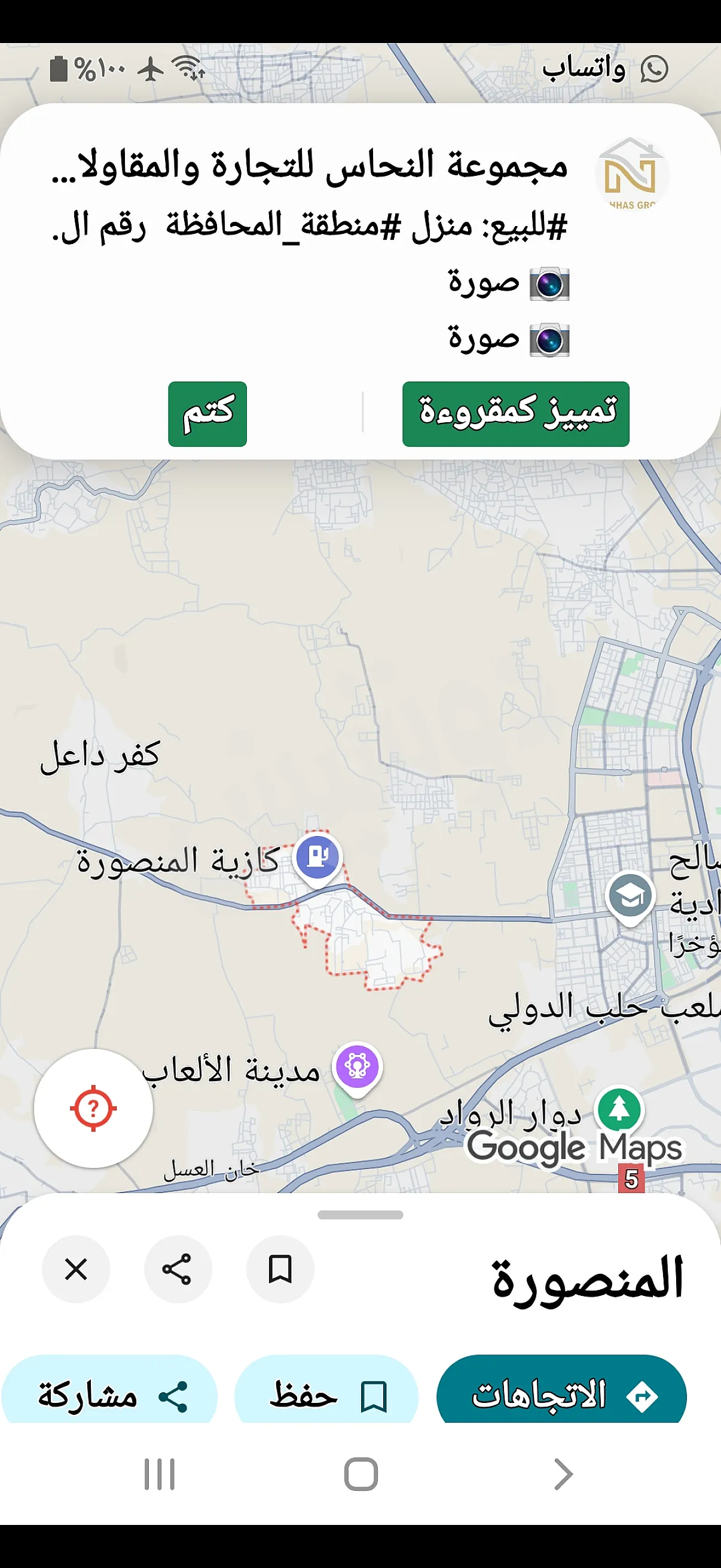Mark the WhatsApp notification as read

point(515,414)
